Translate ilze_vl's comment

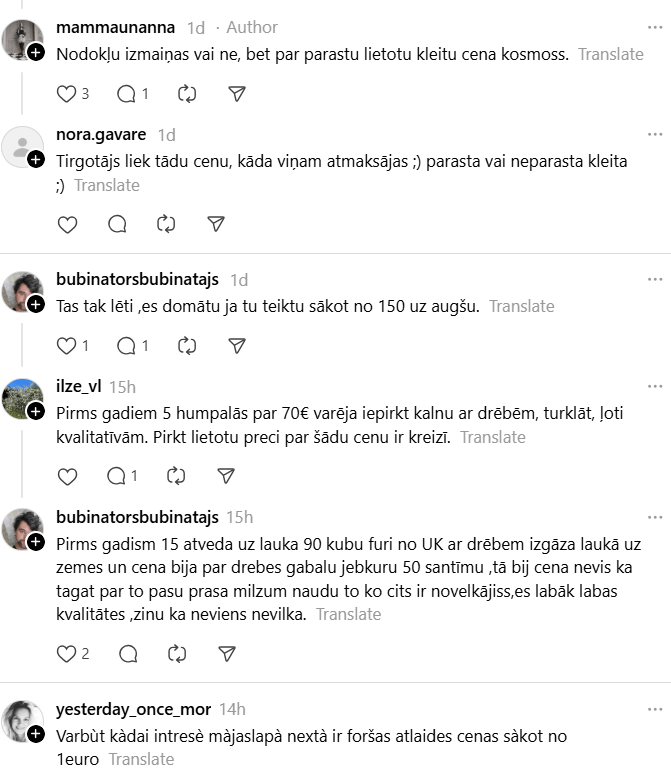492,437
